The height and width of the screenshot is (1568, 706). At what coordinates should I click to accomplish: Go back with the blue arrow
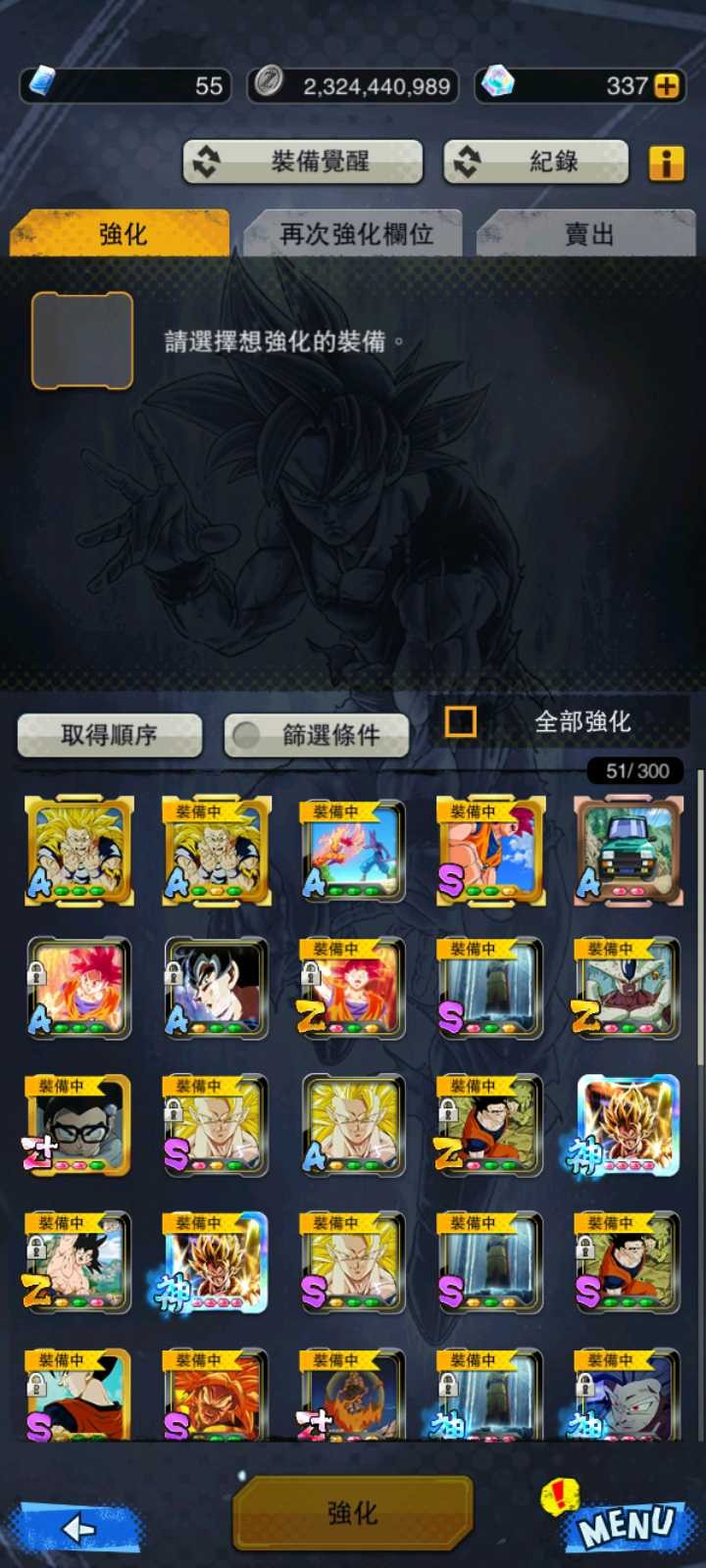point(78,1527)
